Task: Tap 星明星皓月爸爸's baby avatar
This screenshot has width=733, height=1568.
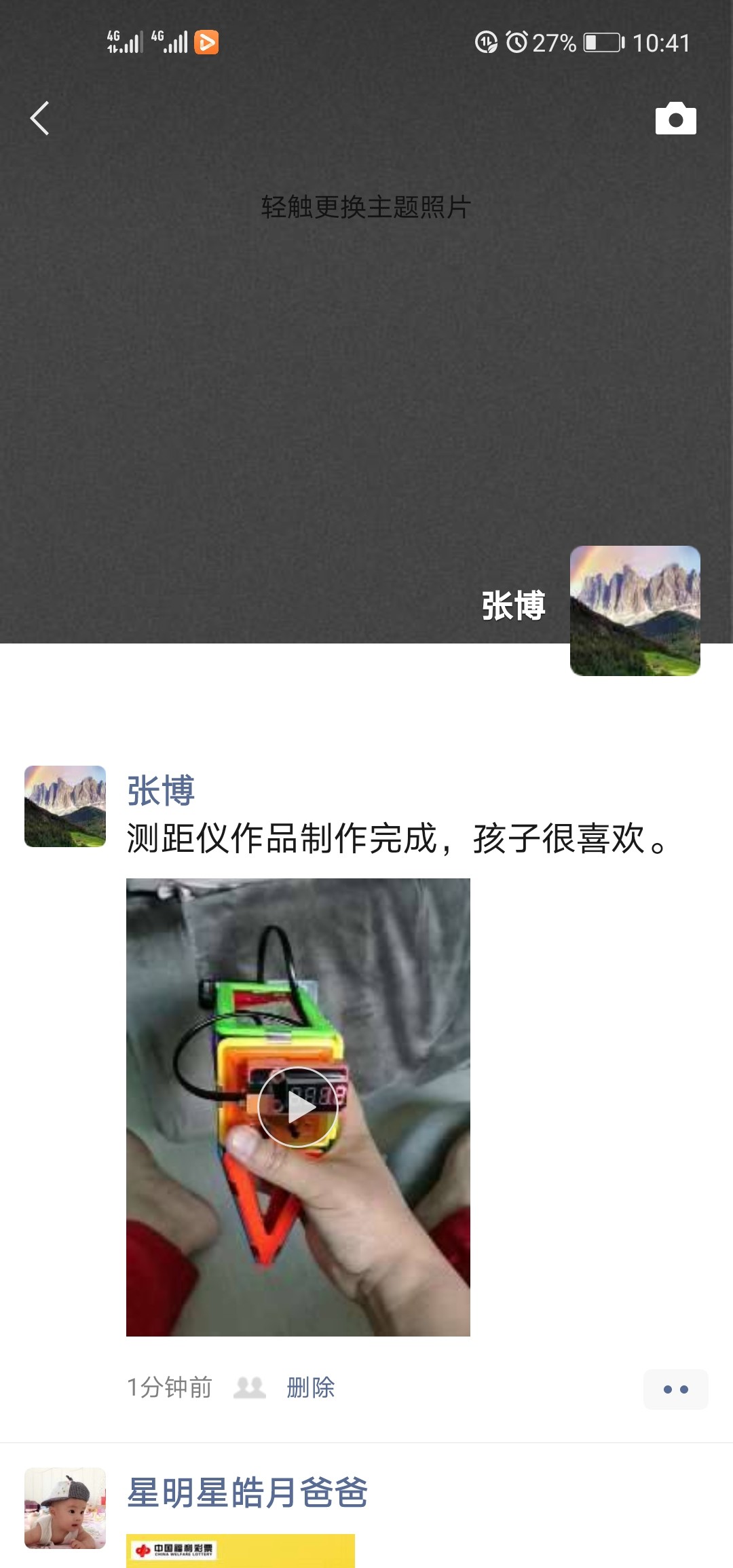Action: (65, 1508)
